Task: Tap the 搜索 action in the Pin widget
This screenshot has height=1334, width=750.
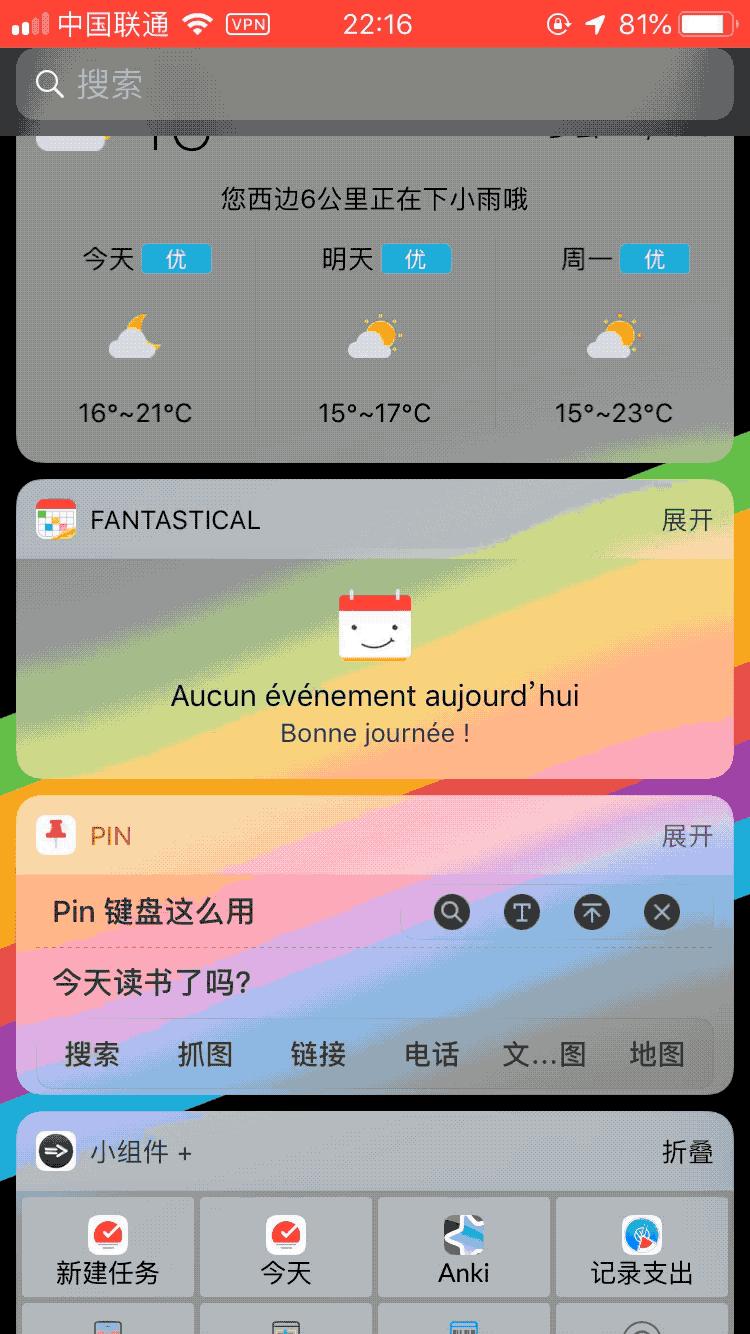Action: 92,1054
